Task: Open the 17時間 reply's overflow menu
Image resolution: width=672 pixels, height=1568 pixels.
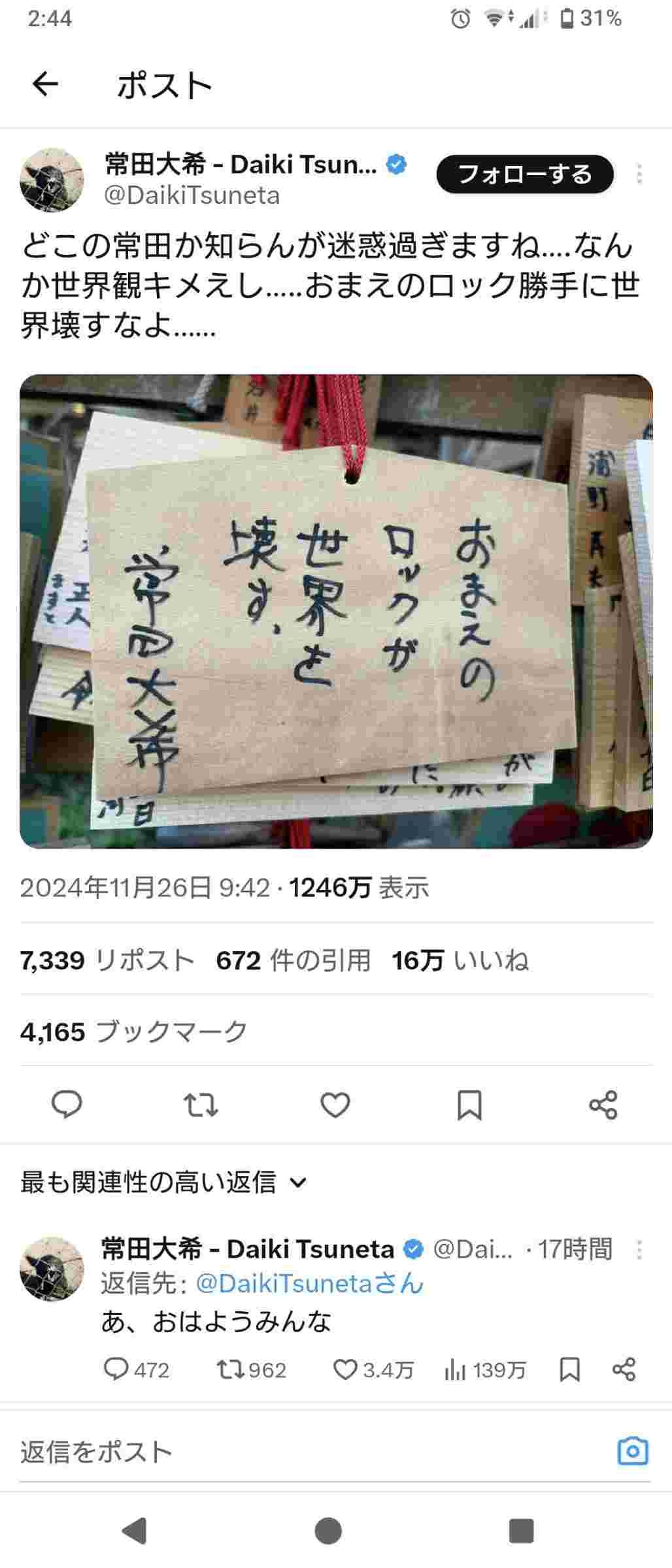Action: pos(639,1250)
